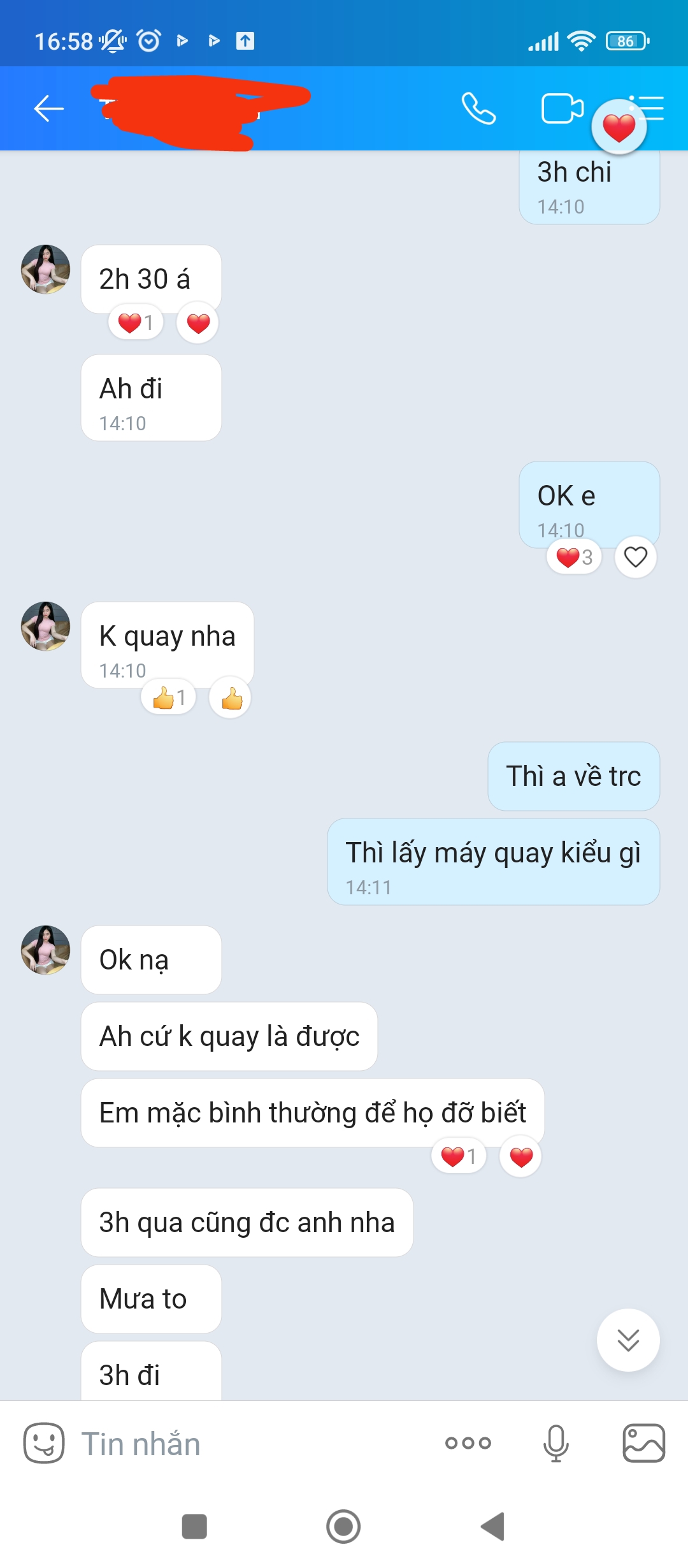The width and height of the screenshot is (688, 1568).
Task: Open recent apps from navigation bar
Action: [194, 1527]
